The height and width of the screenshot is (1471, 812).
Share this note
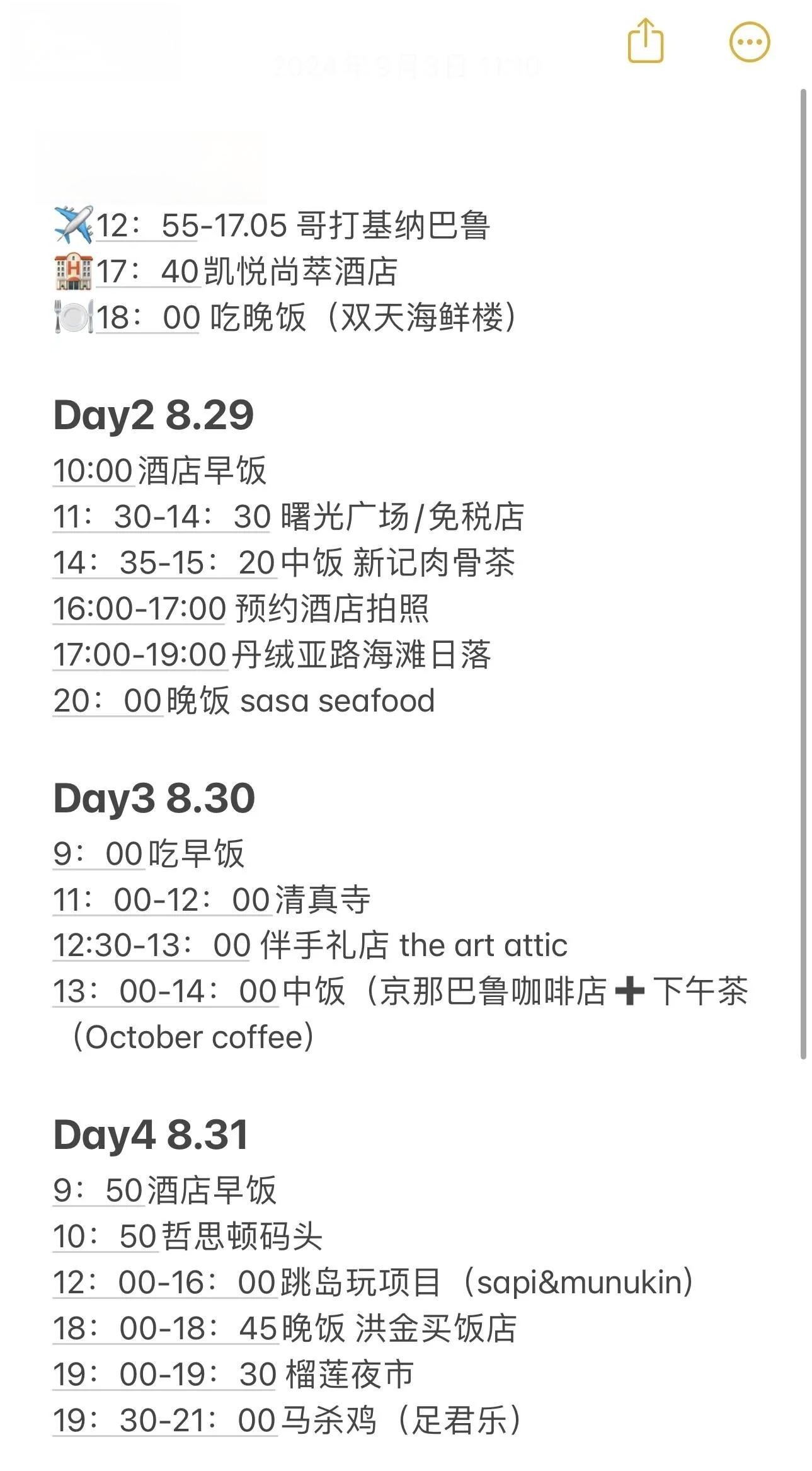pos(646,42)
